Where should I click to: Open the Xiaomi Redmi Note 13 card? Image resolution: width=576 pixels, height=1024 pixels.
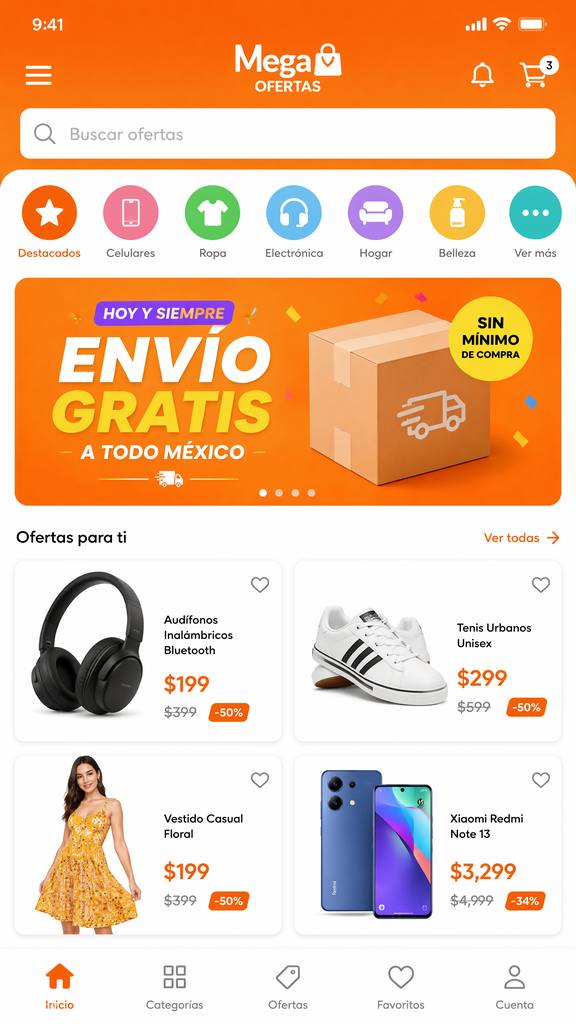(x=428, y=846)
